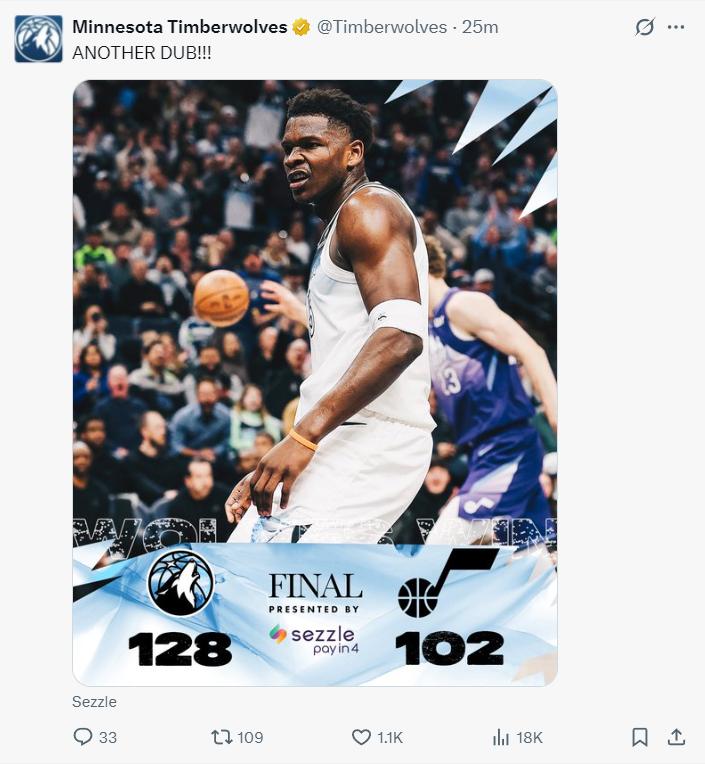Open the Minnesota Timberwolves account name
The height and width of the screenshot is (764, 705).
click(179, 27)
